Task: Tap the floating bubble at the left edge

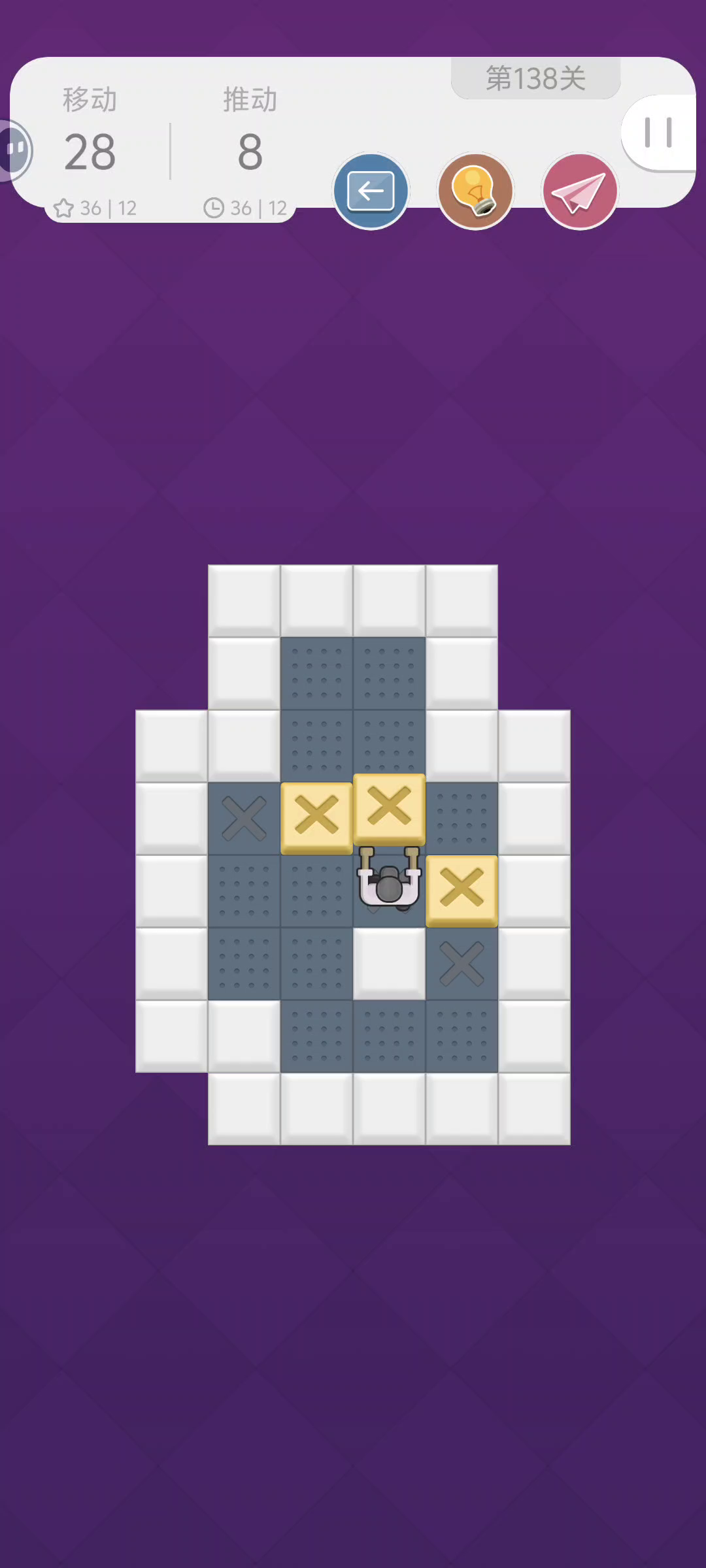Action: 14,150
